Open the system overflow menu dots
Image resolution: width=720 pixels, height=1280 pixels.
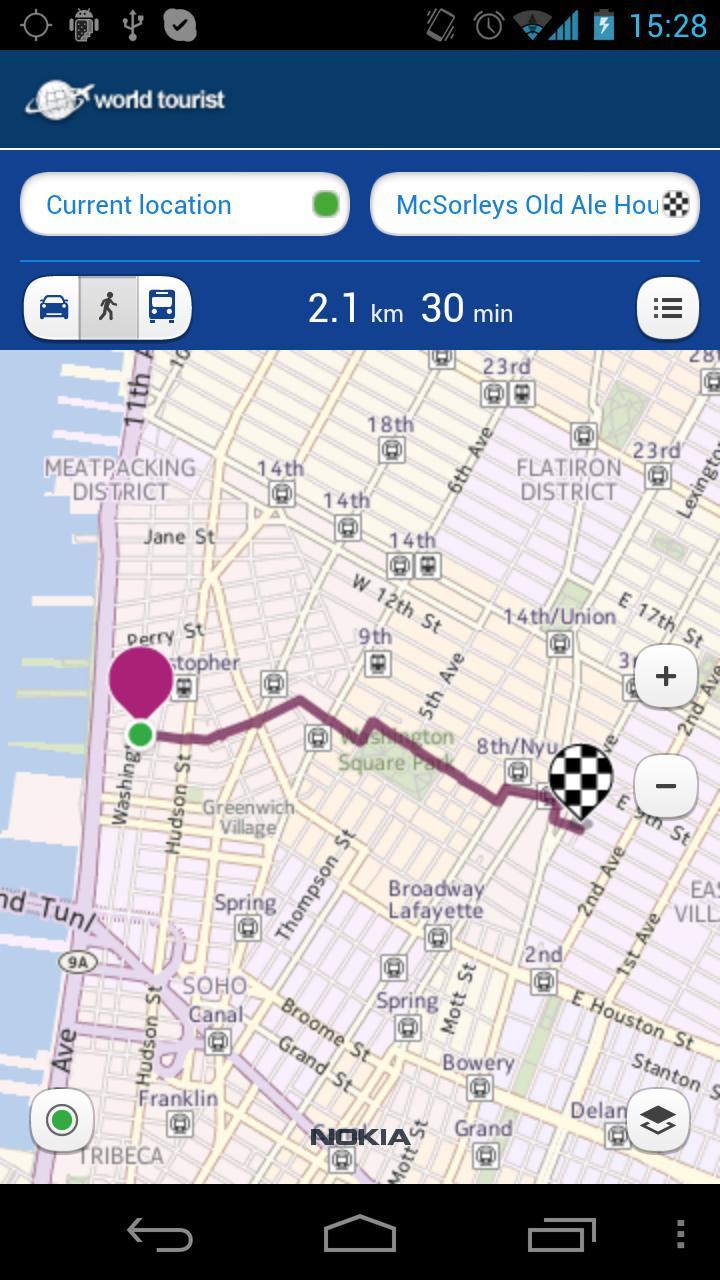(x=681, y=1234)
